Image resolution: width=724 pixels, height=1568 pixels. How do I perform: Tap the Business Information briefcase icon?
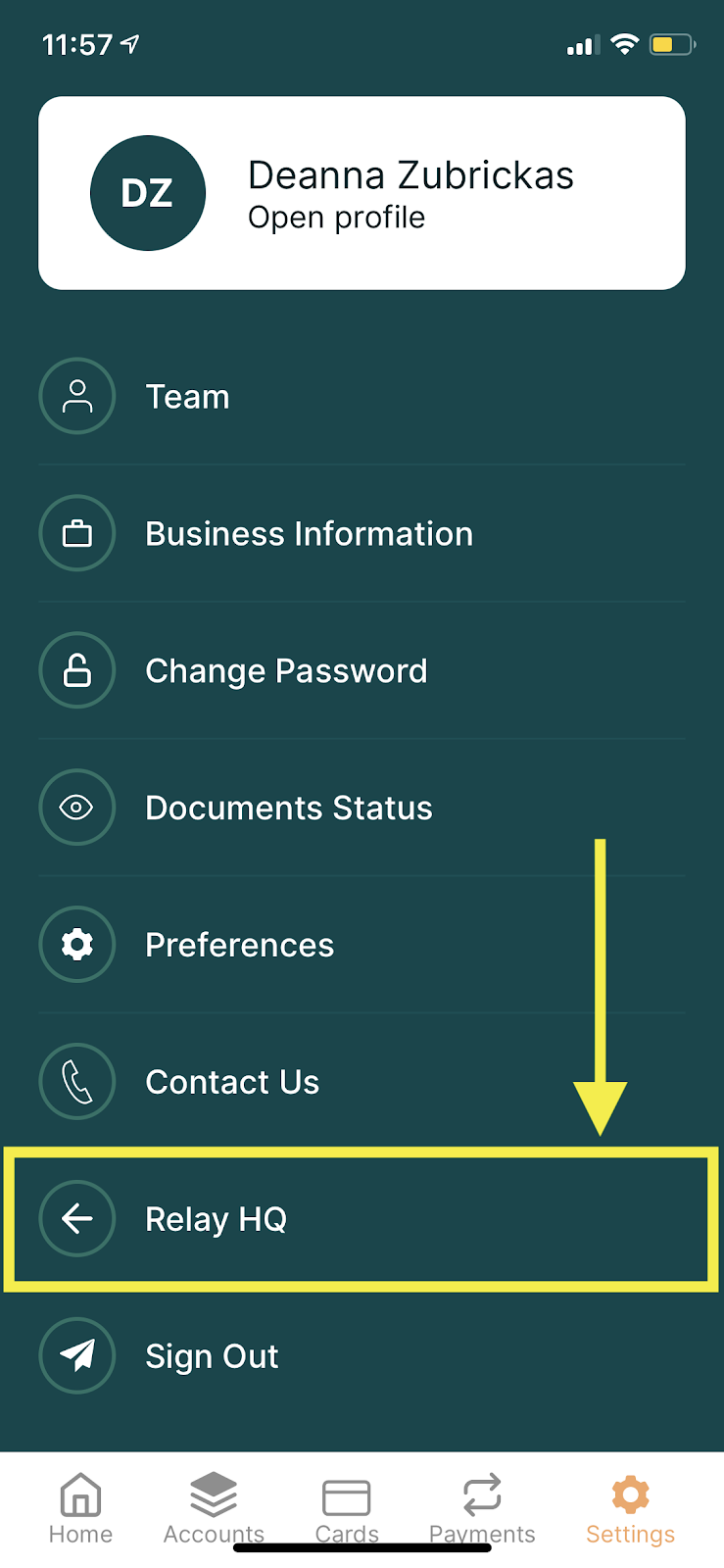click(x=77, y=533)
